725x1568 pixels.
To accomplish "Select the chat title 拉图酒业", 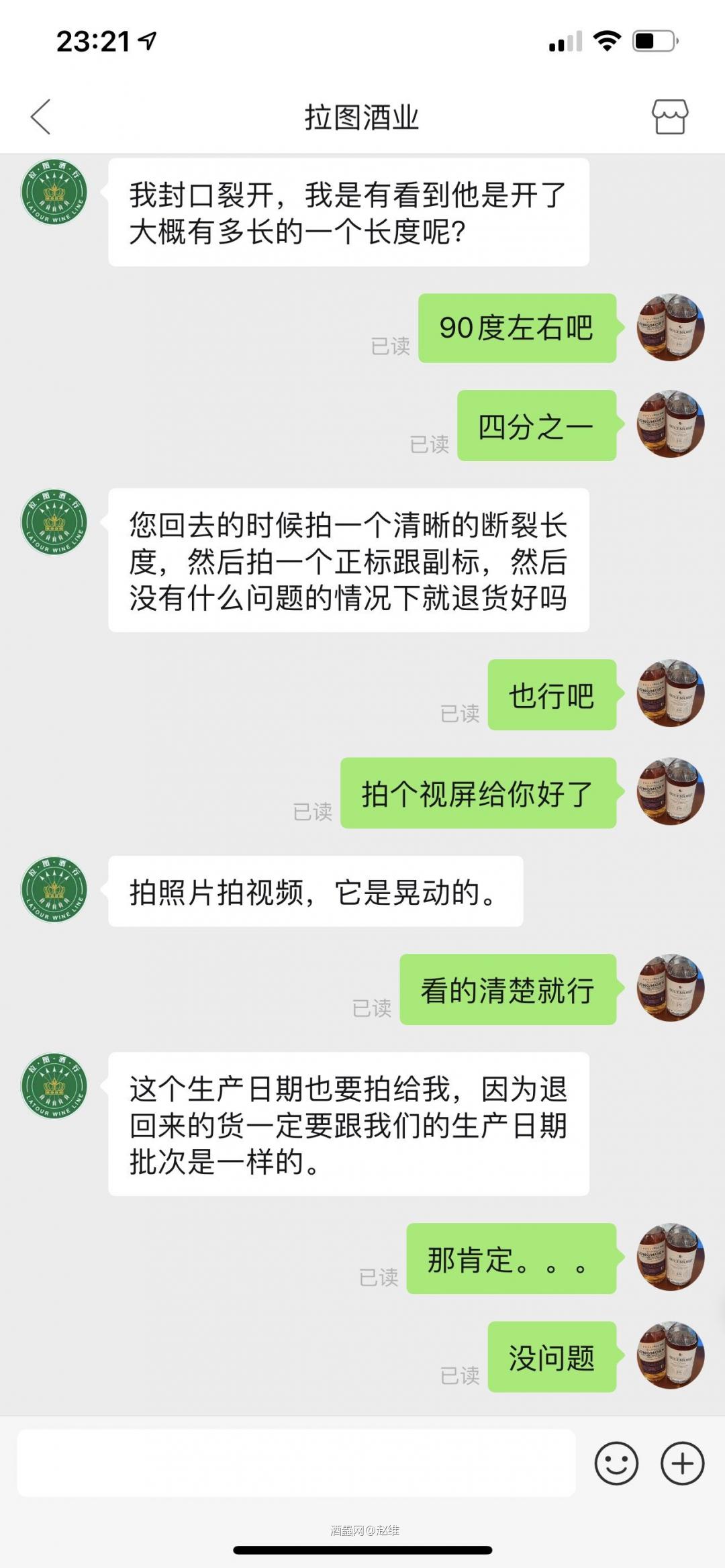I will tap(362, 115).
